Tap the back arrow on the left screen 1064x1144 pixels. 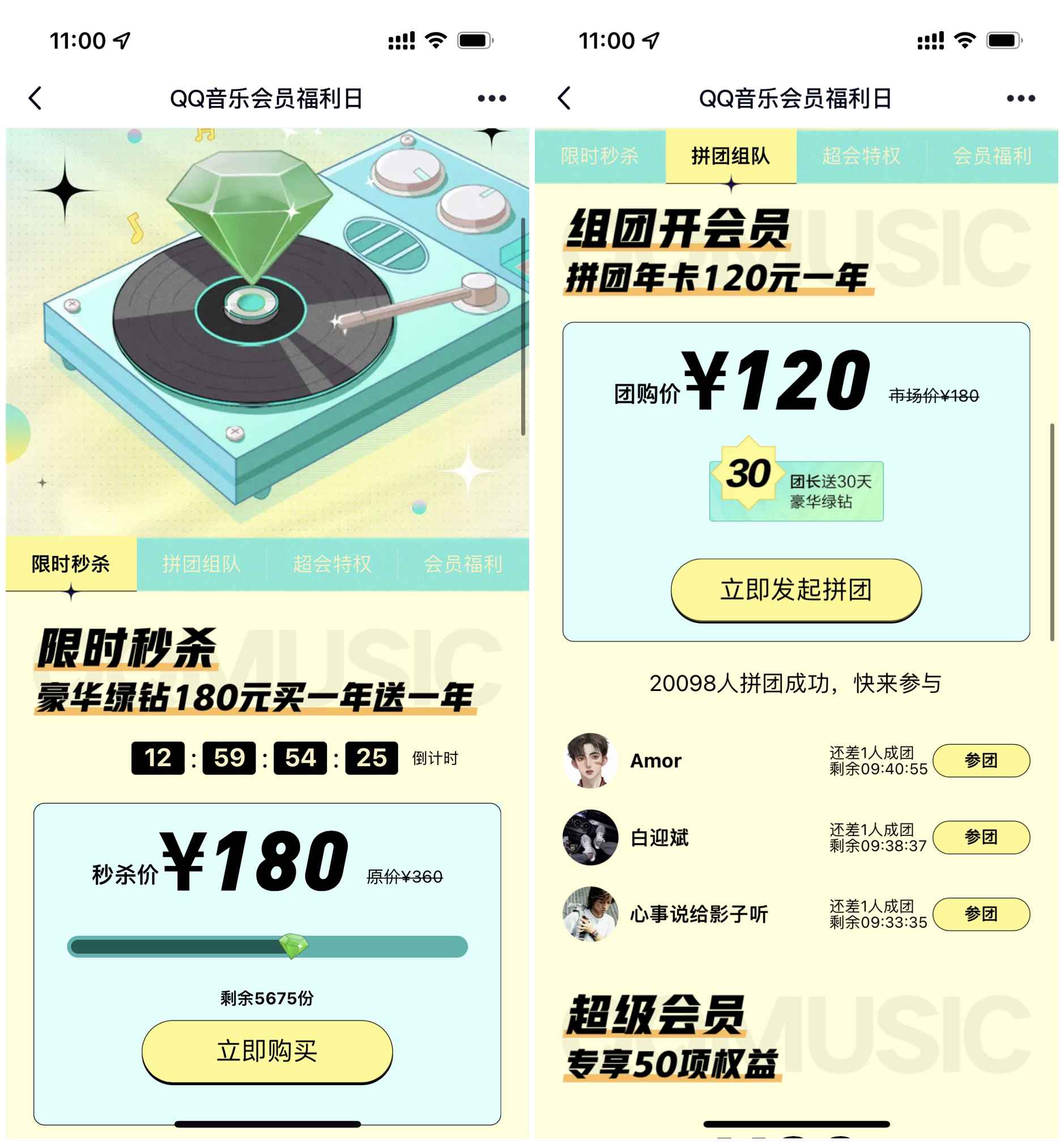(x=35, y=98)
